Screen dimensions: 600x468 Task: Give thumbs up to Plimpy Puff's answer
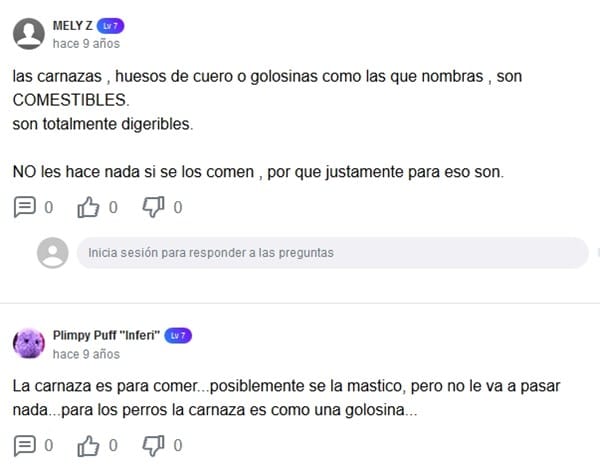click(88, 444)
